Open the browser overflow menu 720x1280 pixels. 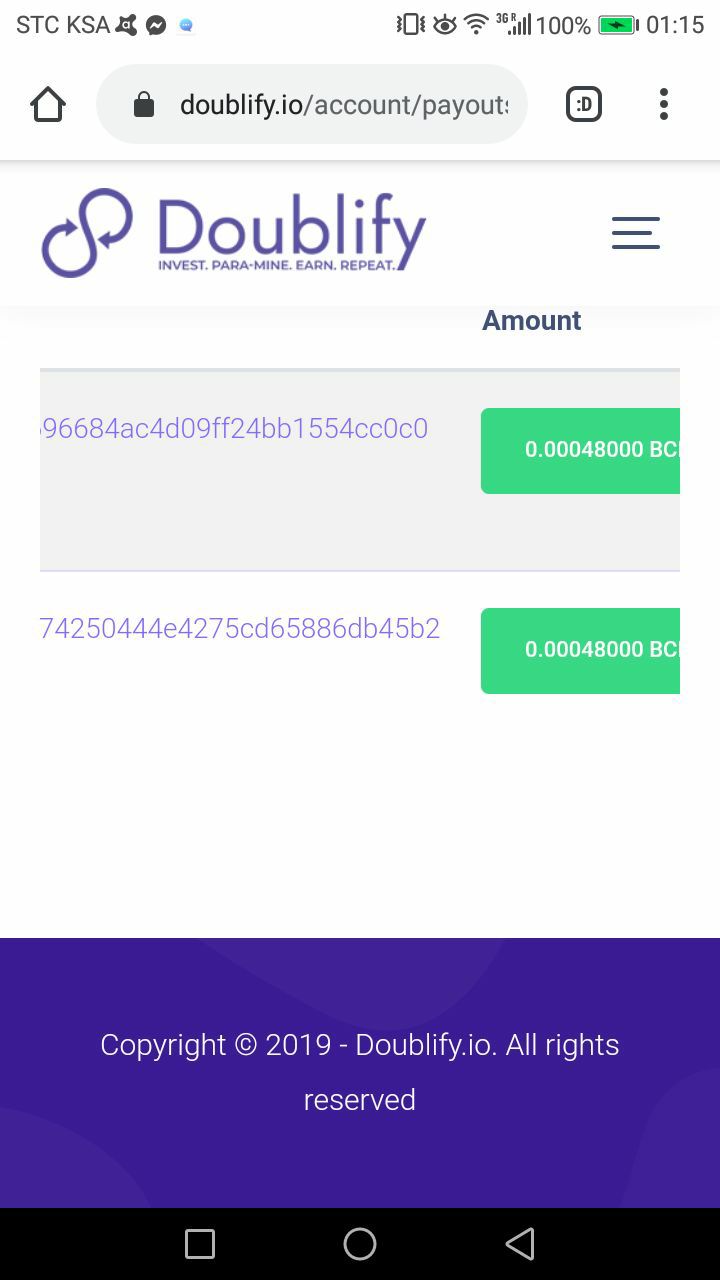pyautogui.click(x=663, y=104)
